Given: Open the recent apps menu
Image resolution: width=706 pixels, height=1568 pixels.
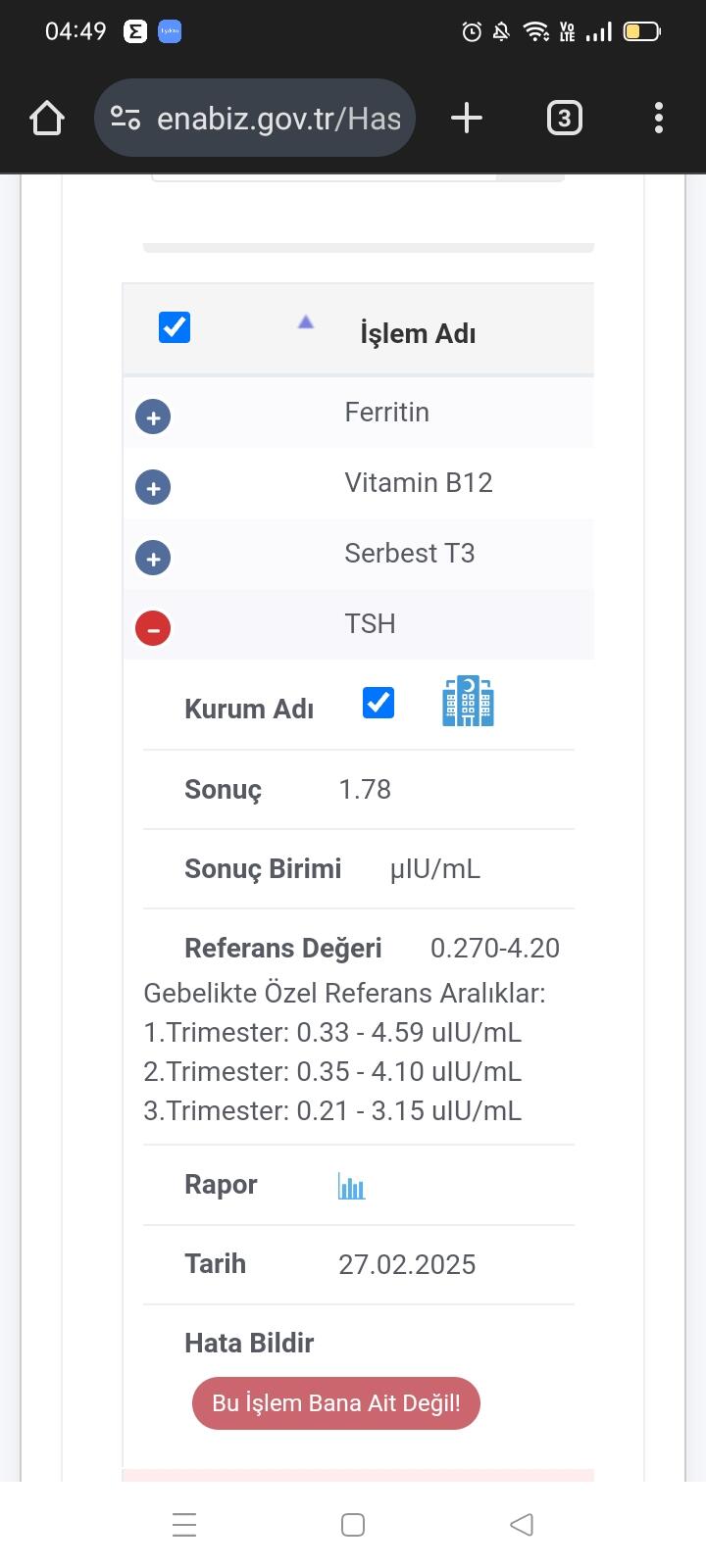Looking at the screenshot, I should 184,1525.
